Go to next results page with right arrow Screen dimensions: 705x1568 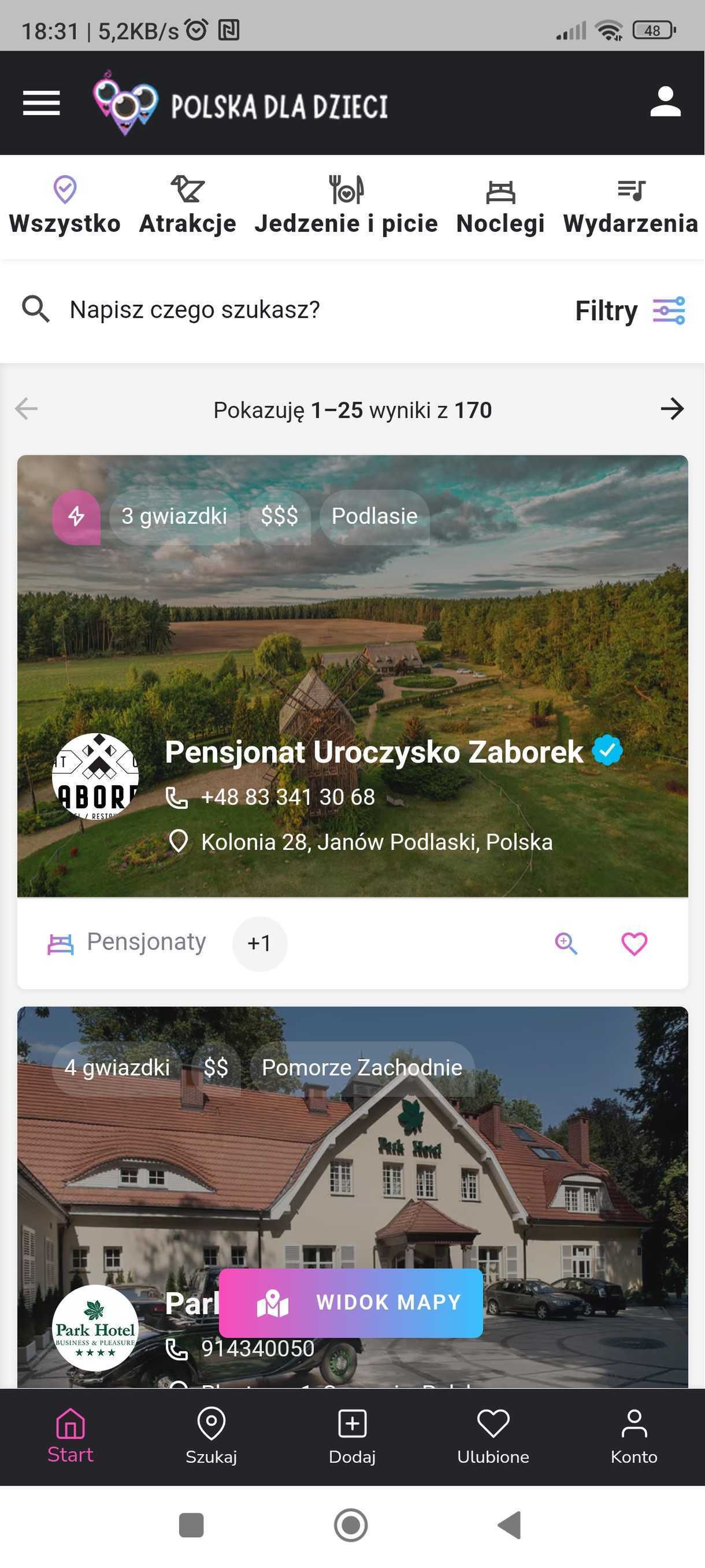673,409
